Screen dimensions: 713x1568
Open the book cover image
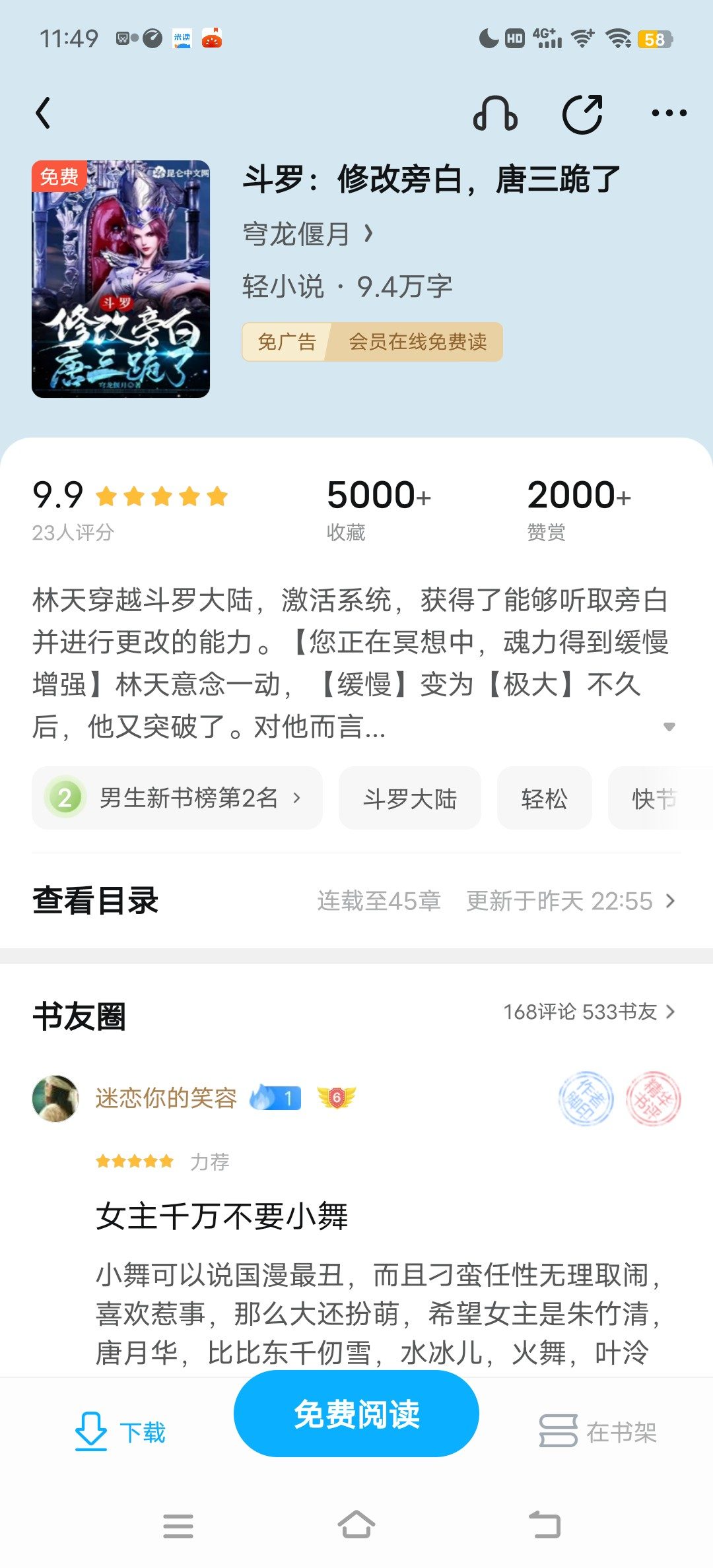pyautogui.click(x=121, y=278)
